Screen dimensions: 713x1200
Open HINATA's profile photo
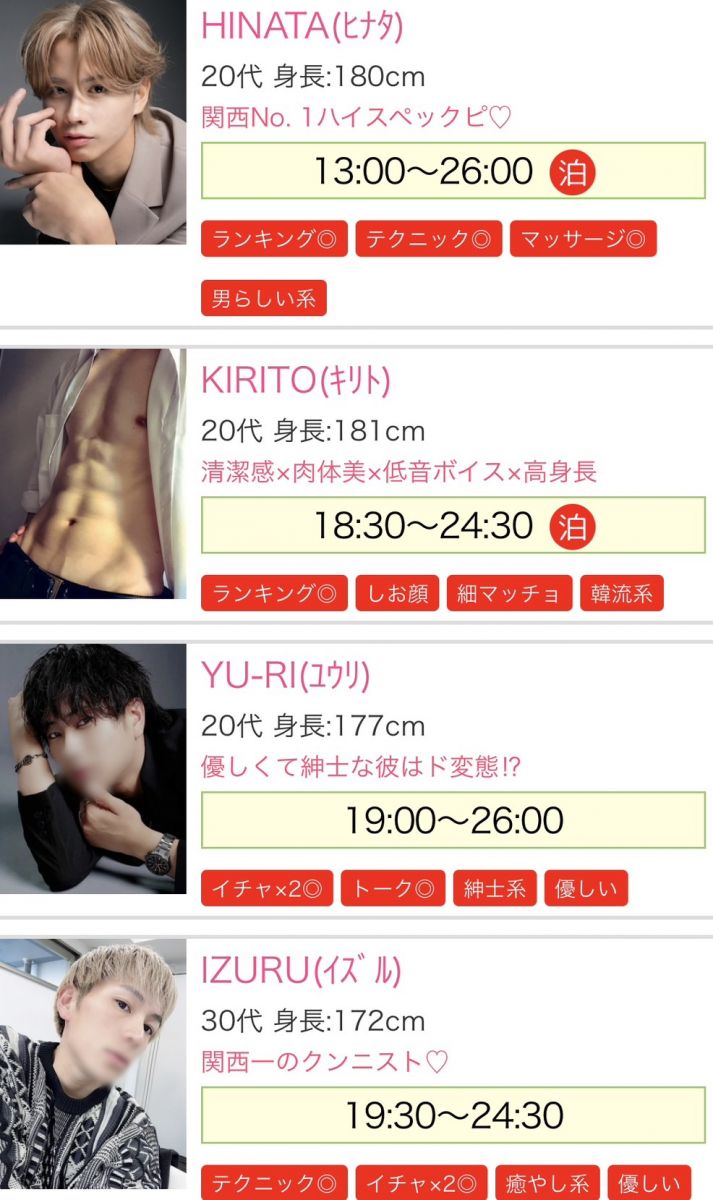coord(93,122)
